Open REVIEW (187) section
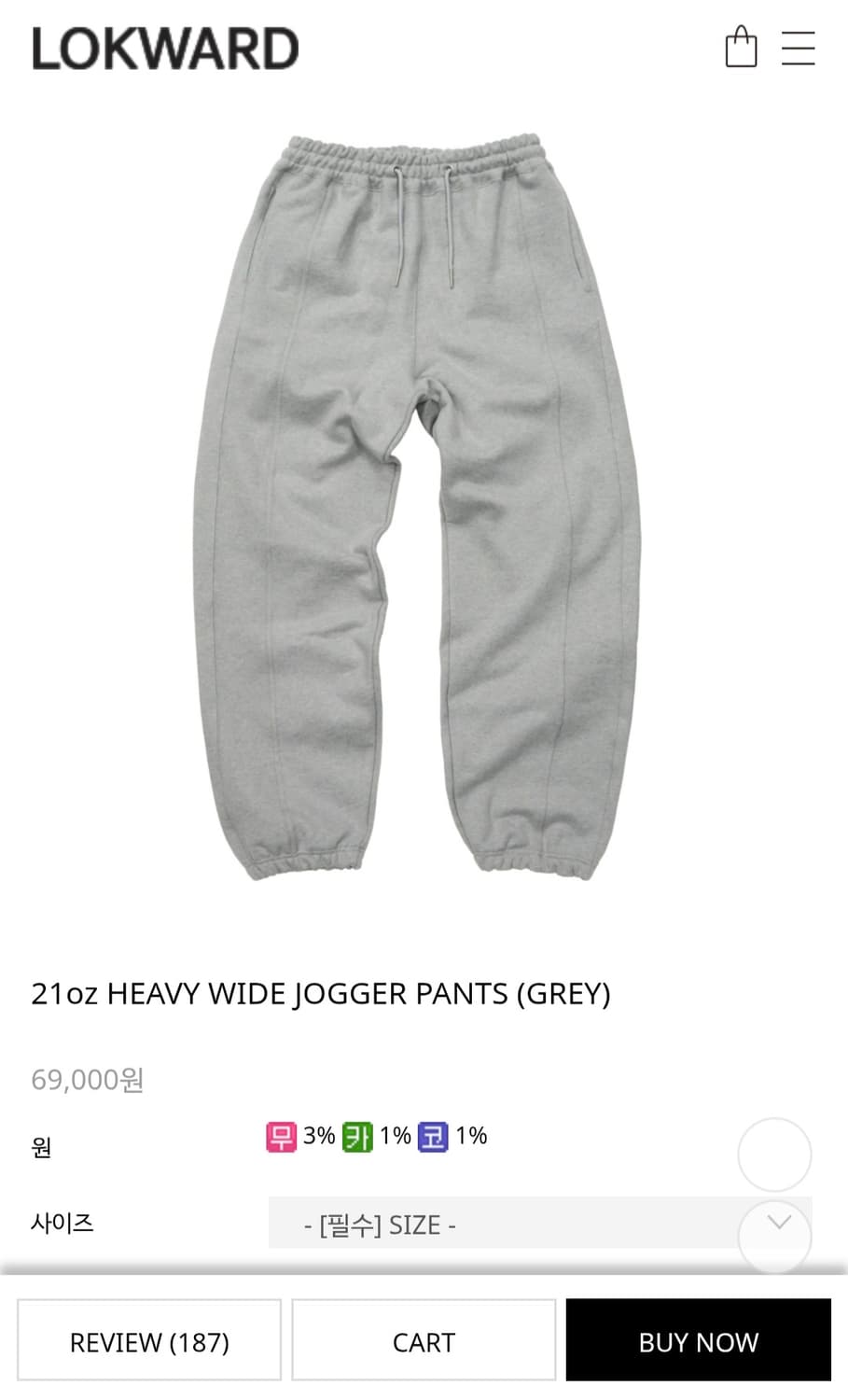Image resolution: width=848 pixels, height=1400 pixels. point(148,1341)
